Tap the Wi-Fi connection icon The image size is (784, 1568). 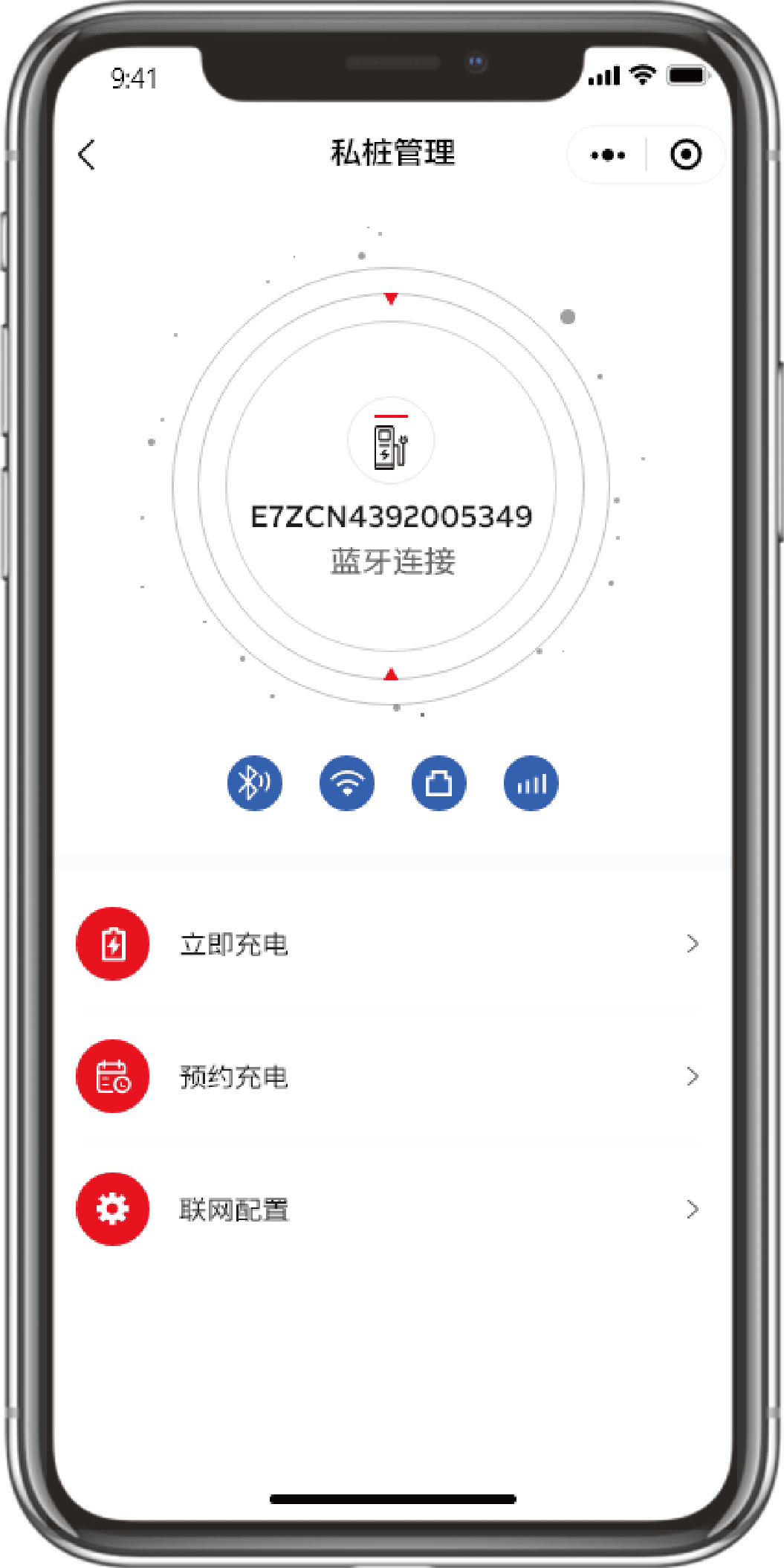347,783
